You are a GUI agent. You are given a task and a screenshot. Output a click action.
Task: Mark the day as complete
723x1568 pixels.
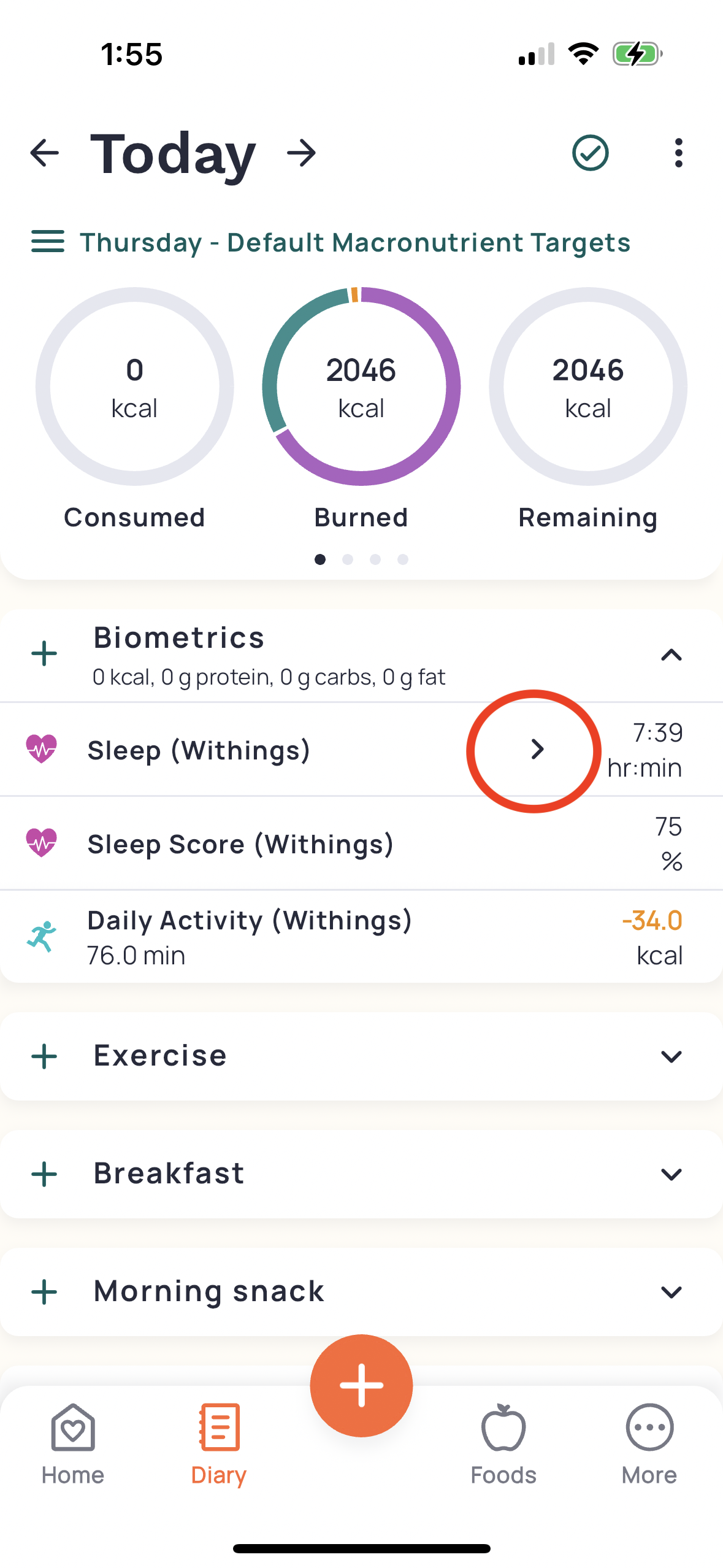pos(590,153)
